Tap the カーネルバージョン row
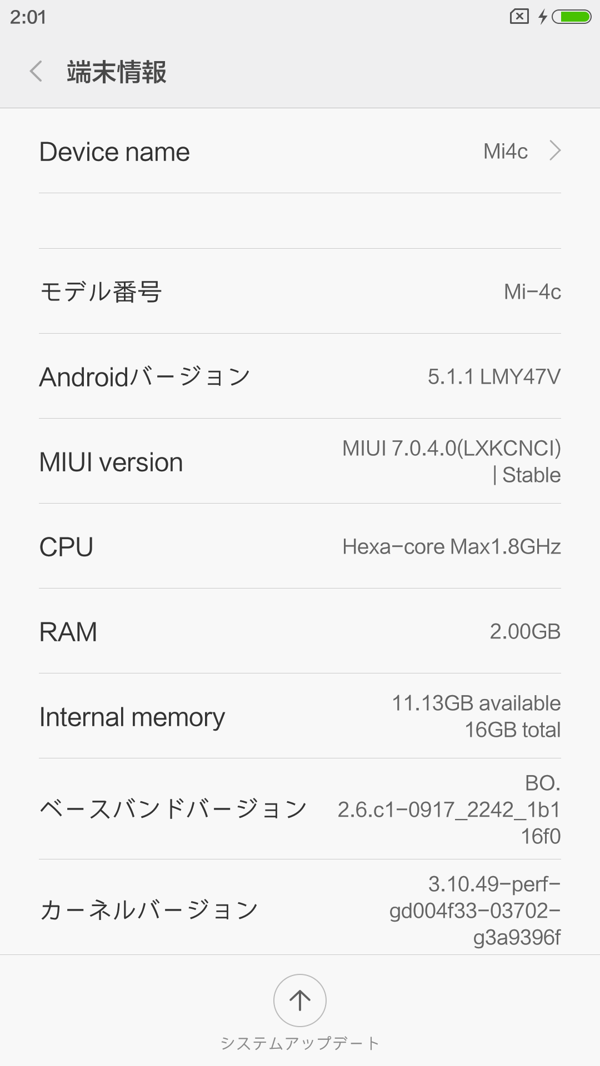This screenshot has width=600, height=1066. (300, 909)
